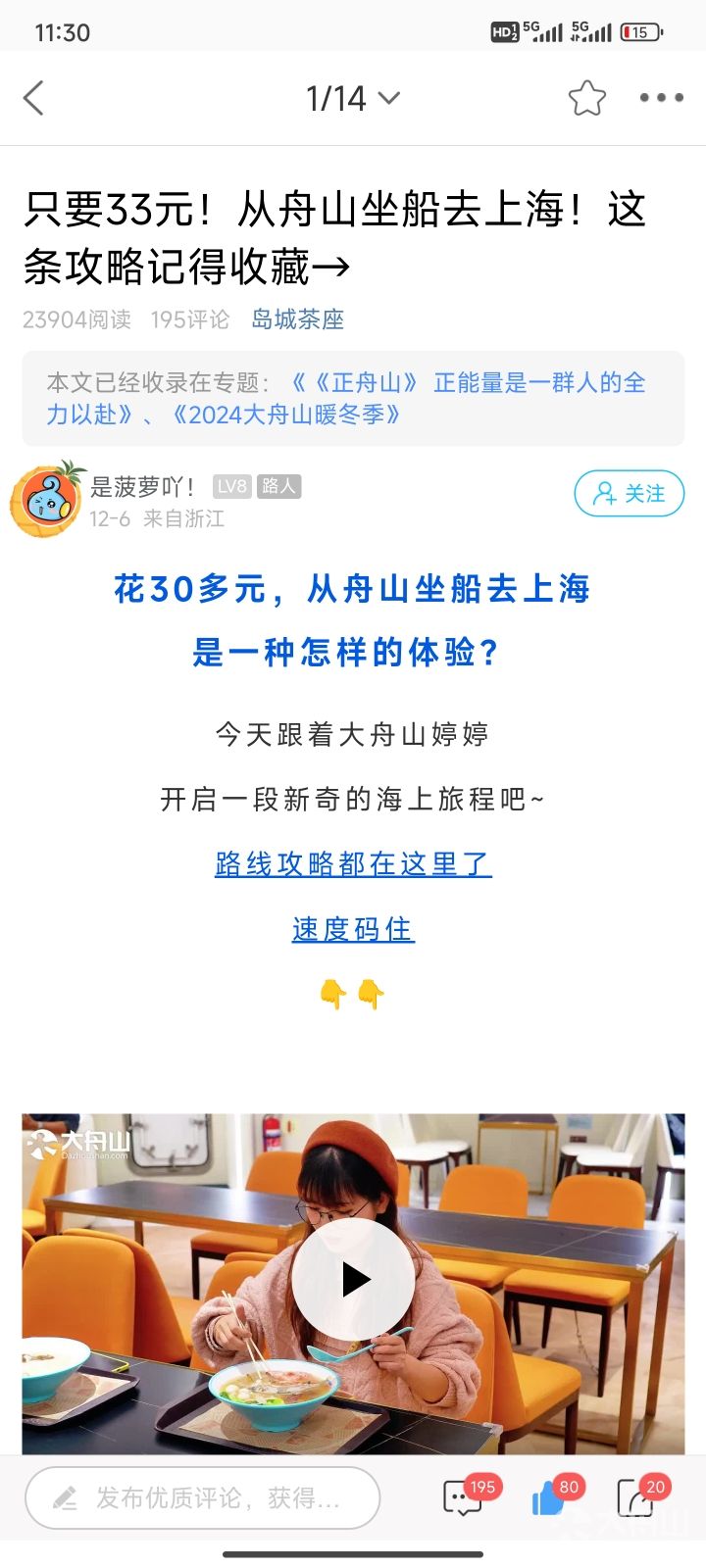This screenshot has width=706, height=1568.
Task: Open the 1/14 page dropdown
Action: [x=352, y=98]
